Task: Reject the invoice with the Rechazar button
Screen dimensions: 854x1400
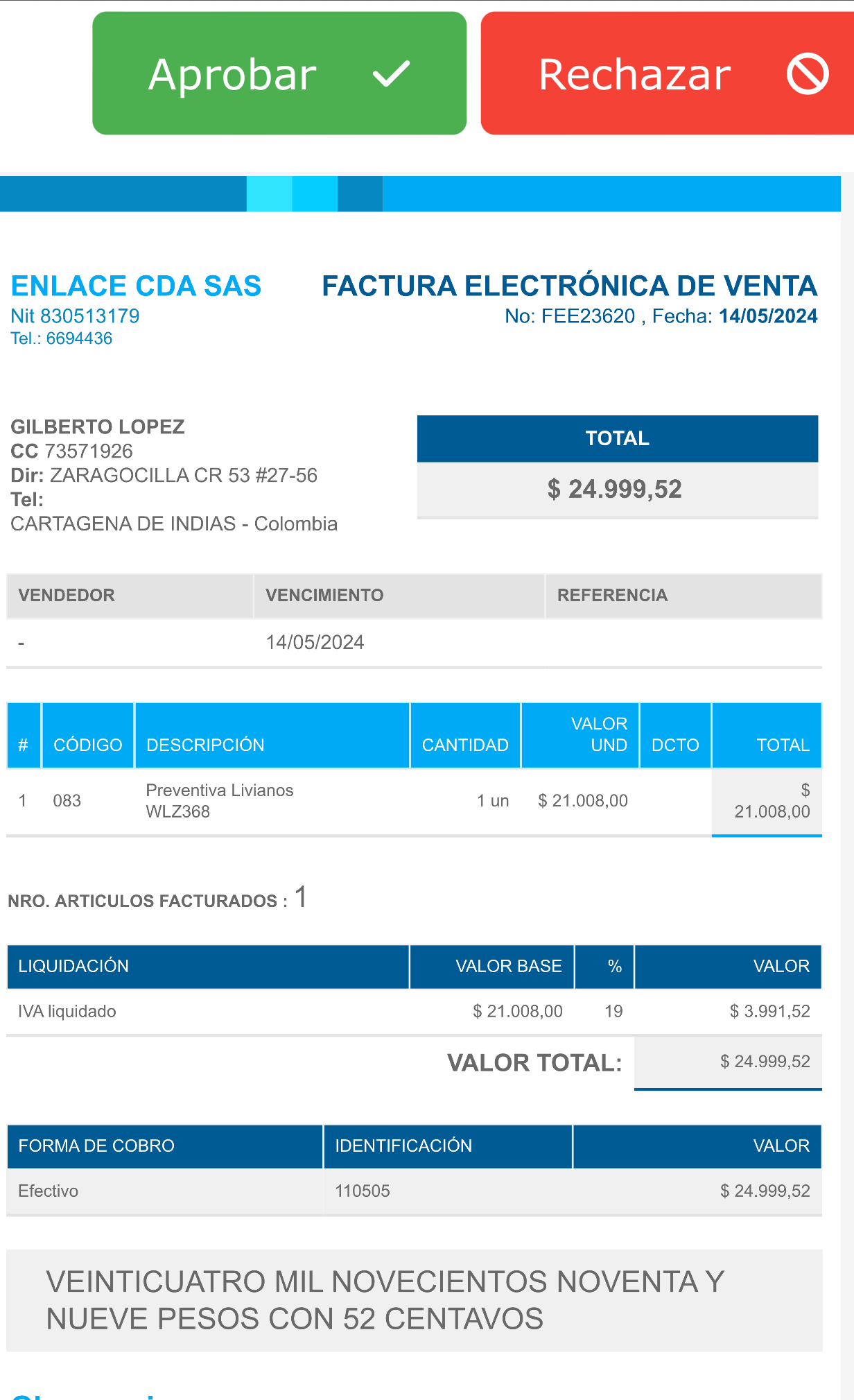Action: pos(667,74)
